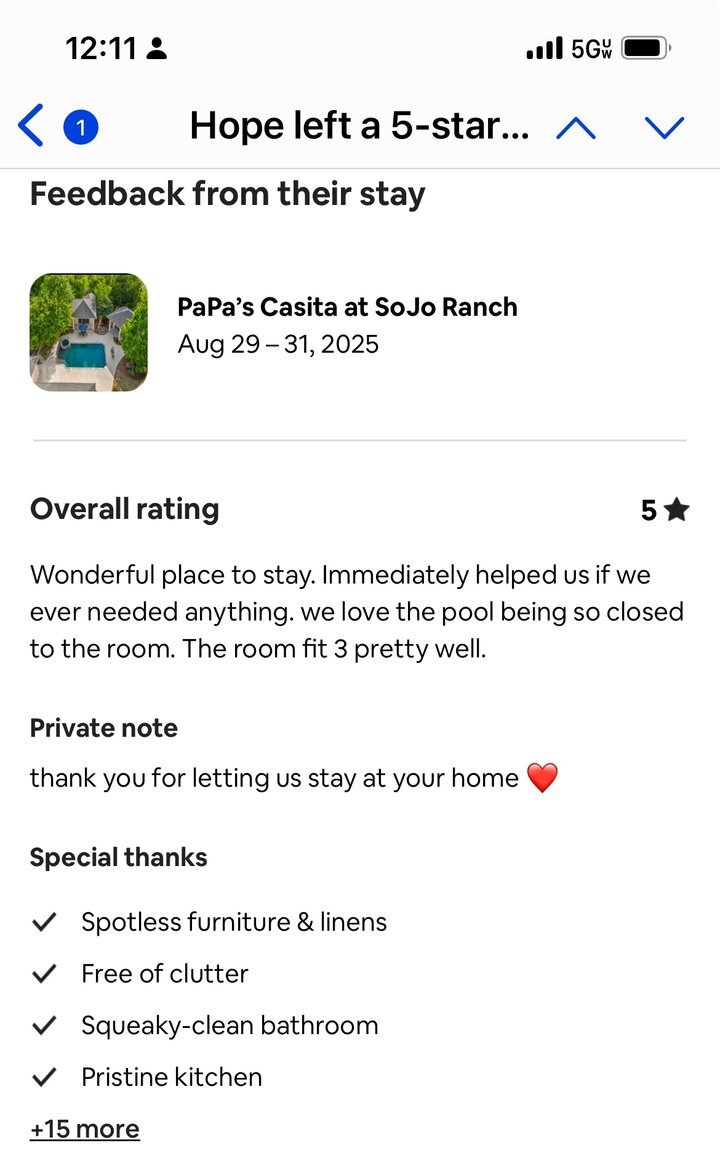Image resolution: width=720 pixels, height=1172 pixels.
Task: Select the checkmark beside Pristine kitchen
Action: click(44, 1077)
